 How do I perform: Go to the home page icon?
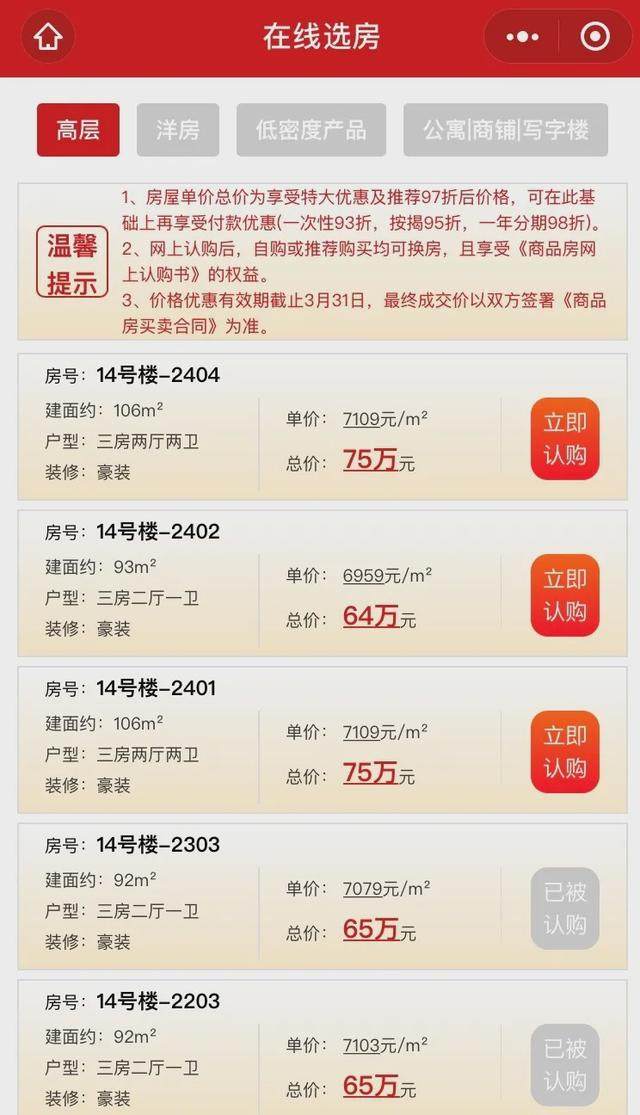[x=48, y=38]
